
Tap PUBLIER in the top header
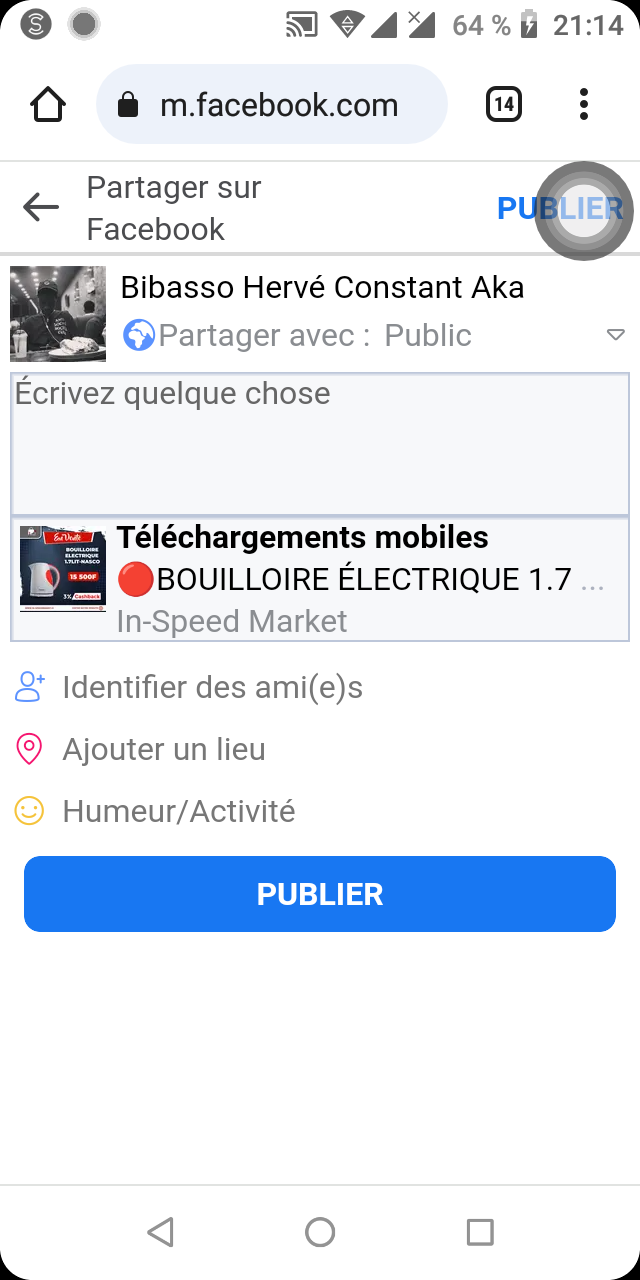coord(560,208)
